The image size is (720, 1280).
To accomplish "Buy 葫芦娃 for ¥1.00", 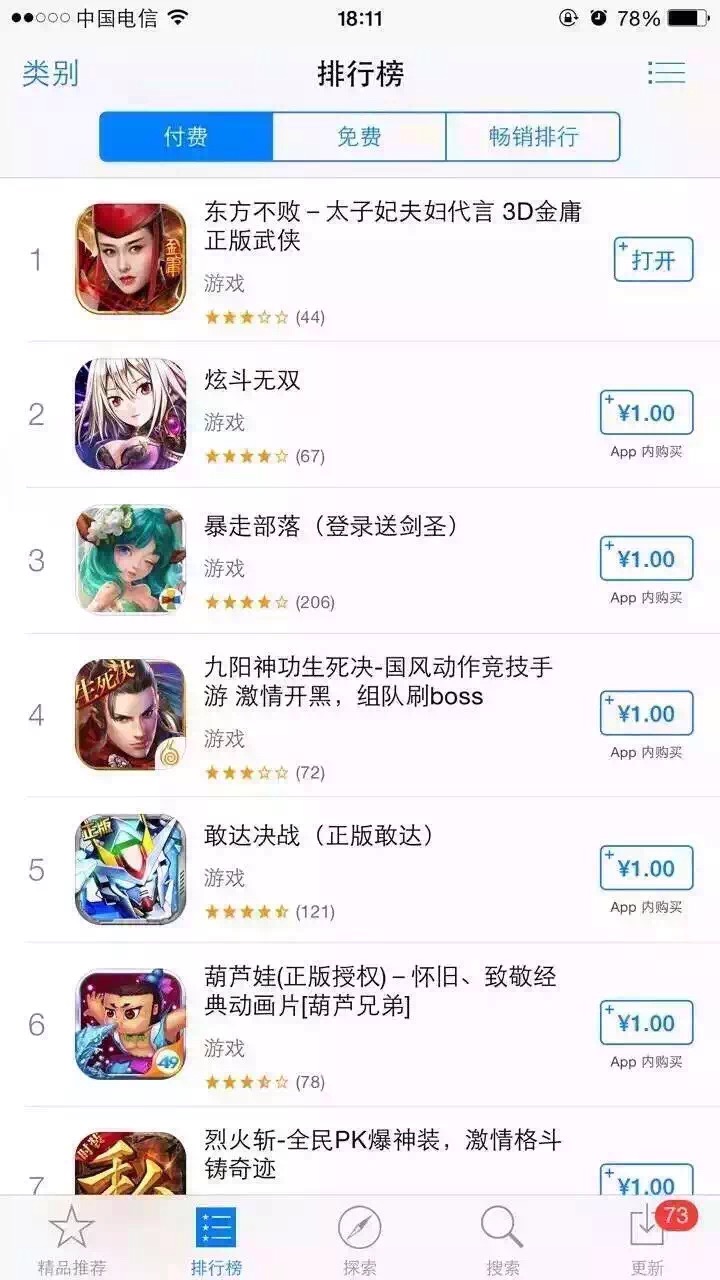I will (x=646, y=1023).
